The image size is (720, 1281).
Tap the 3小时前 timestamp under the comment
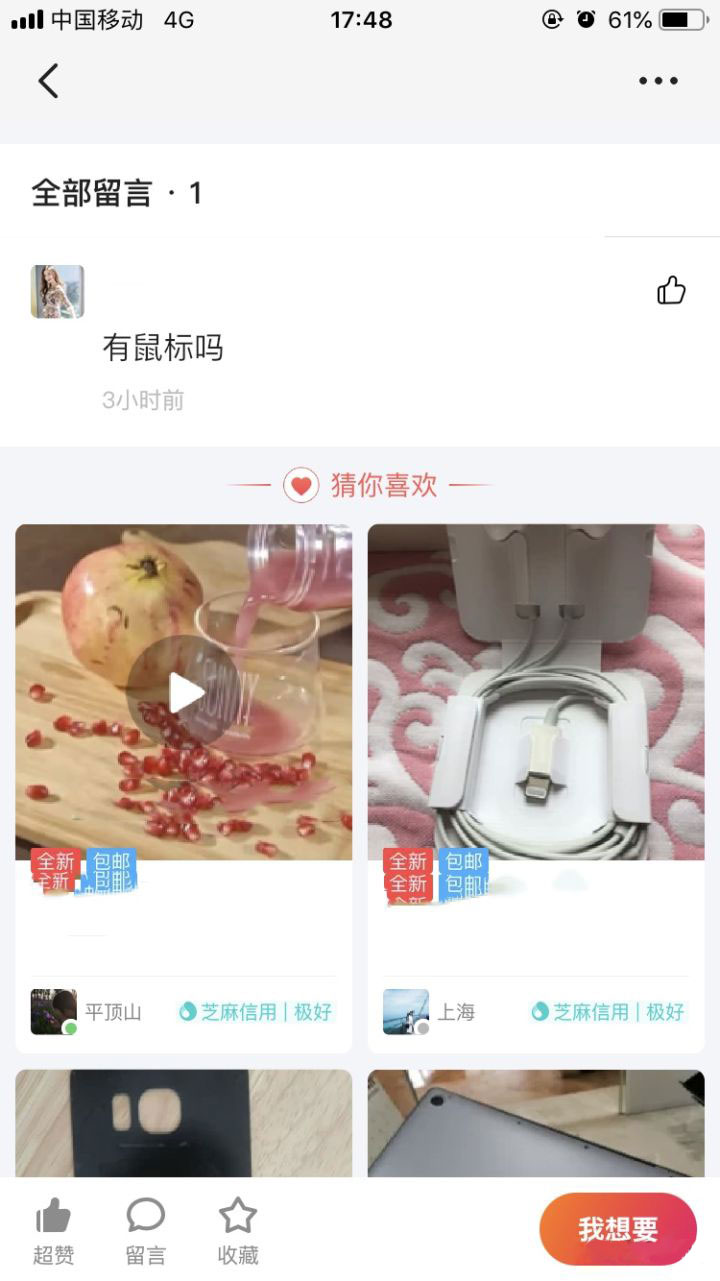[x=141, y=399]
